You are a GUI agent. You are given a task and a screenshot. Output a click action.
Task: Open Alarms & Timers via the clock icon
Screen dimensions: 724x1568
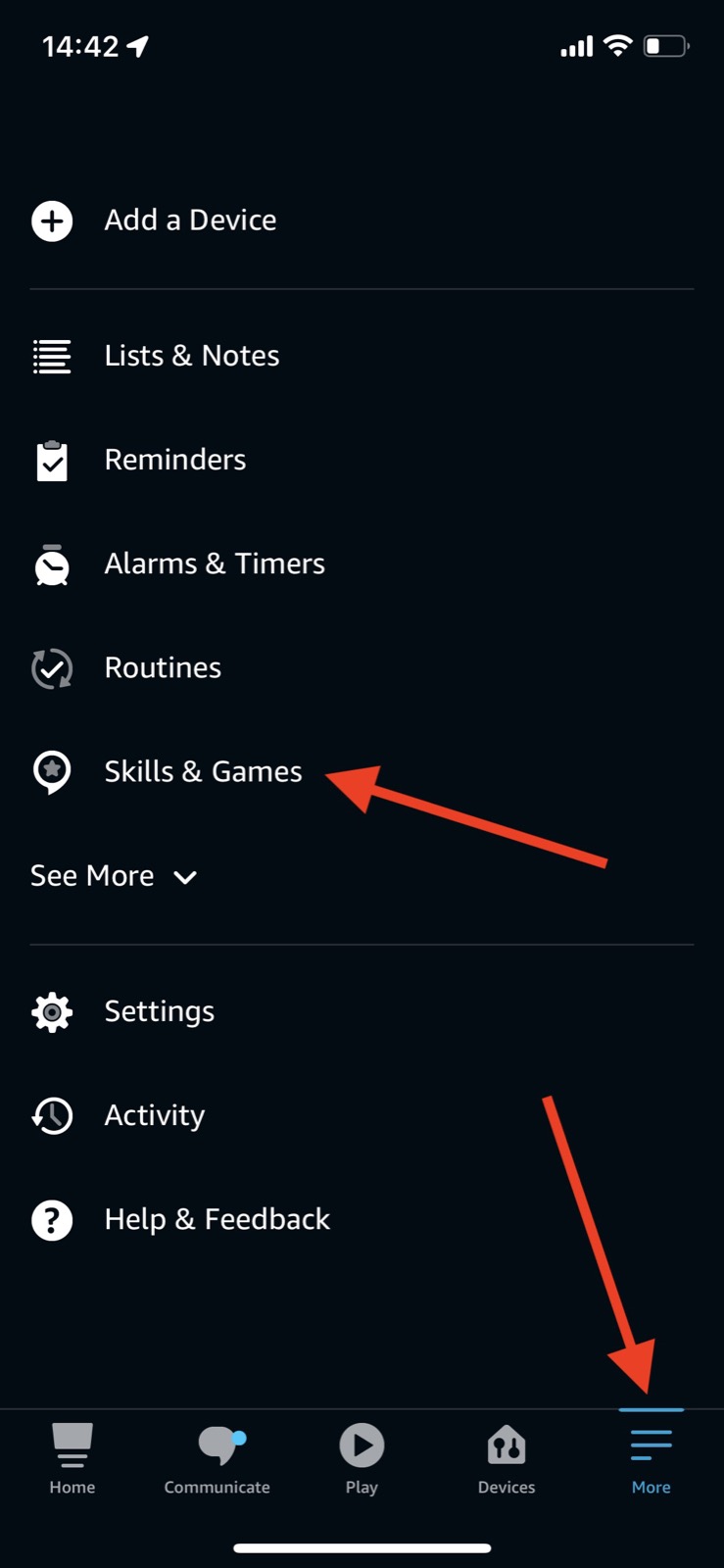(x=51, y=564)
